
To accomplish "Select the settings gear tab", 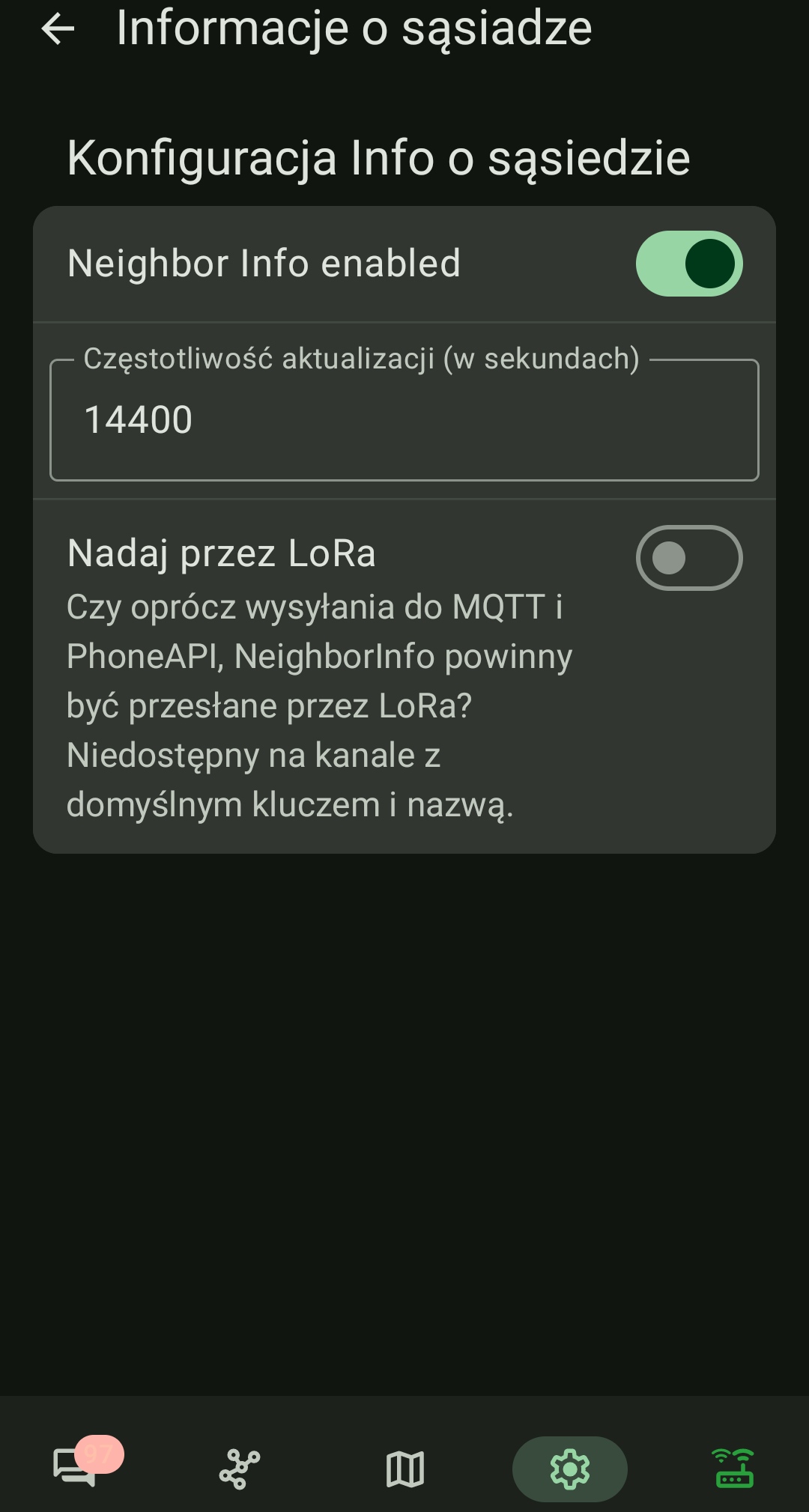I will click(x=569, y=1469).
